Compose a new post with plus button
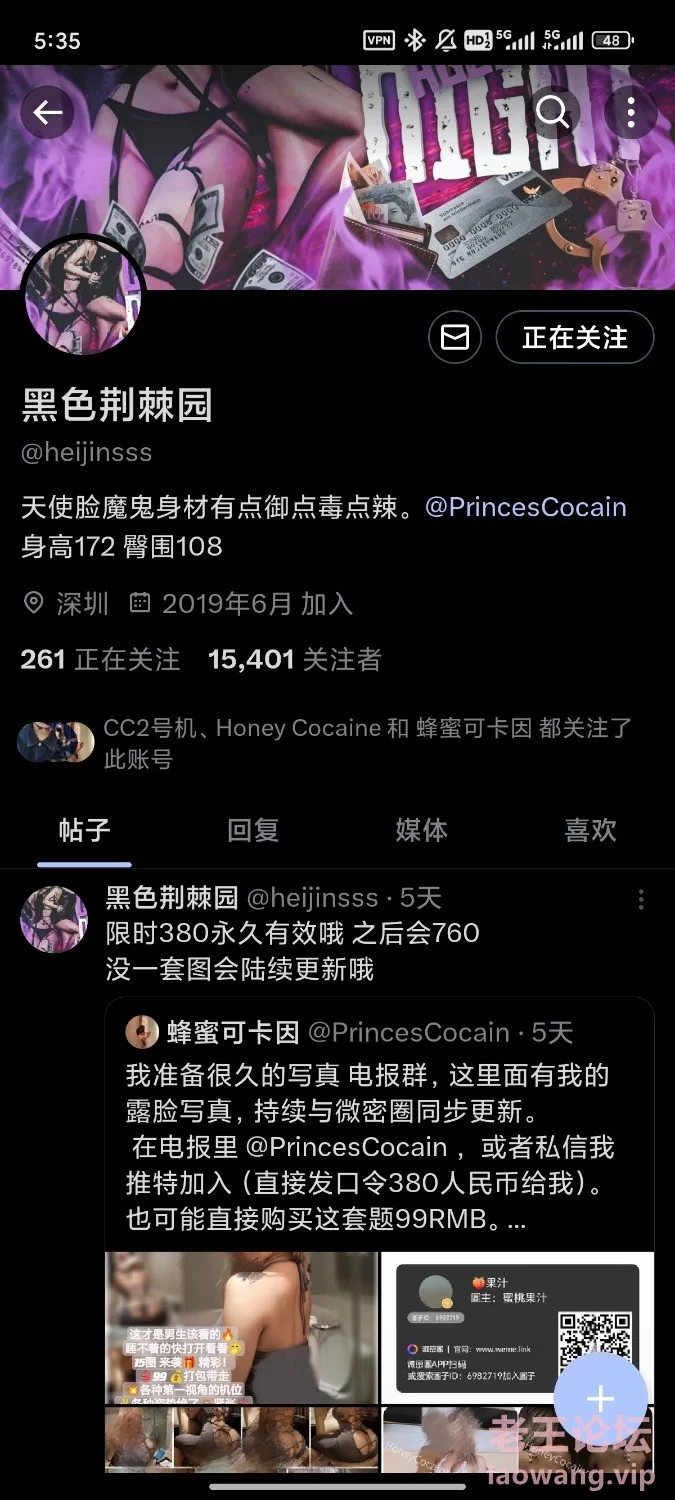Screen dimensions: 675x1500 (x=600, y=1398)
